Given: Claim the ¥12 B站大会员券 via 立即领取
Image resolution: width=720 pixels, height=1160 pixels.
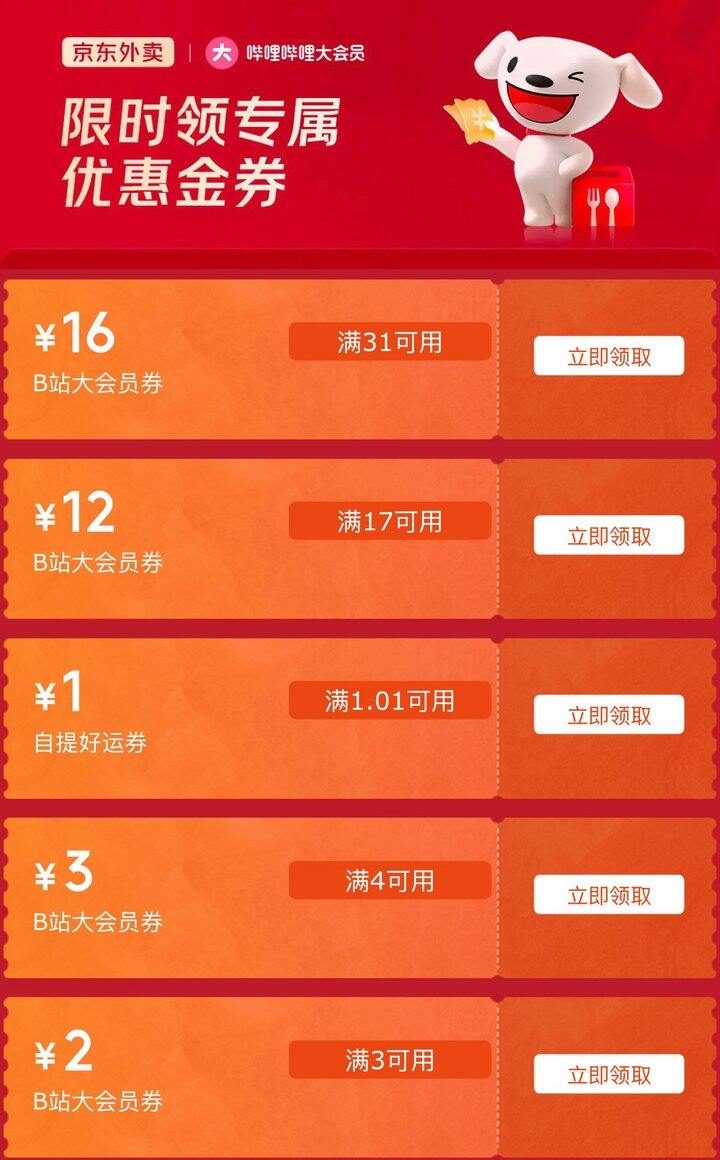Looking at the screenshot, I should click(x=606, y=535).
